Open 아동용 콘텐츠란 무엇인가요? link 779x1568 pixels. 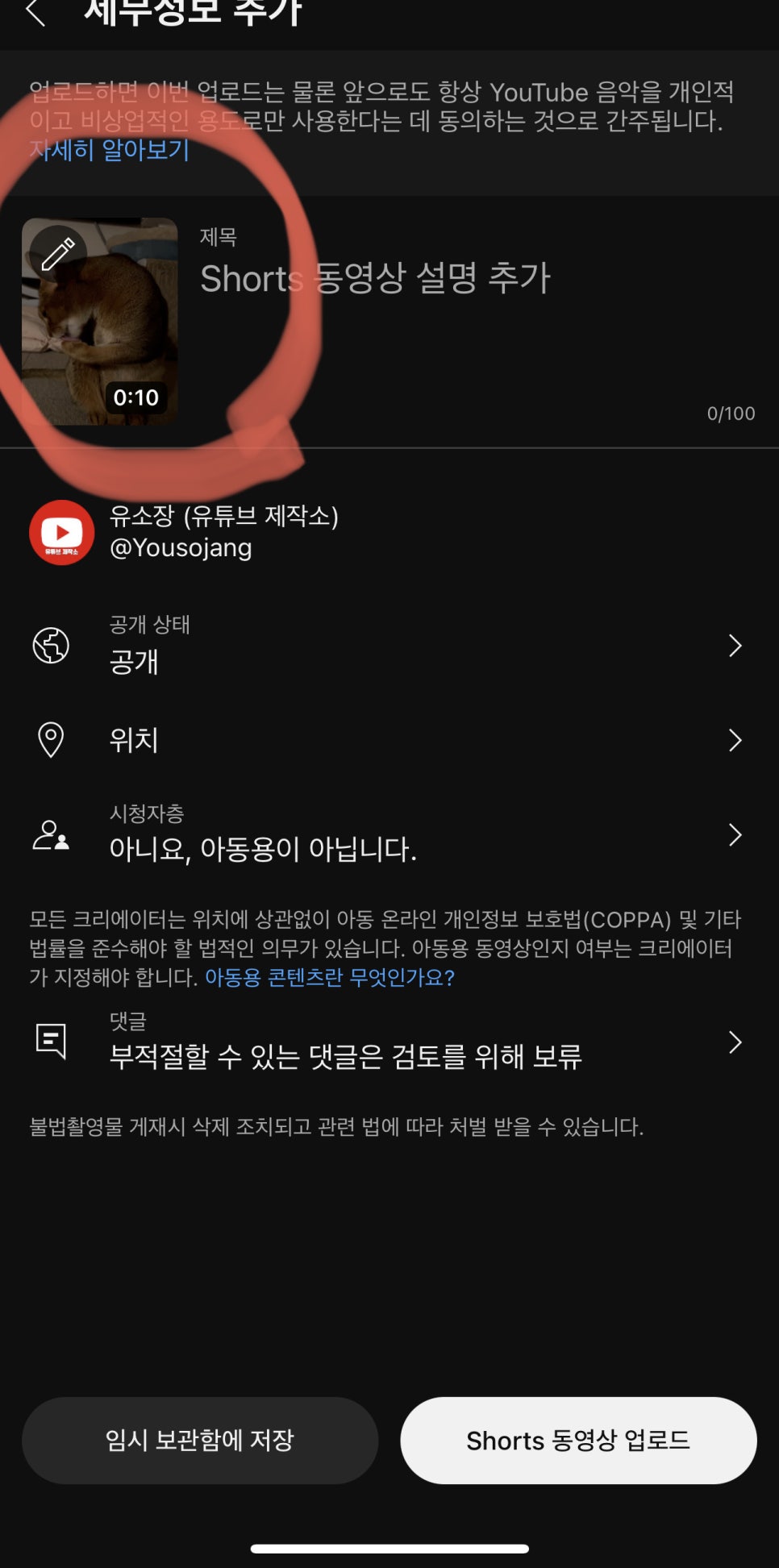coord(330,978)
